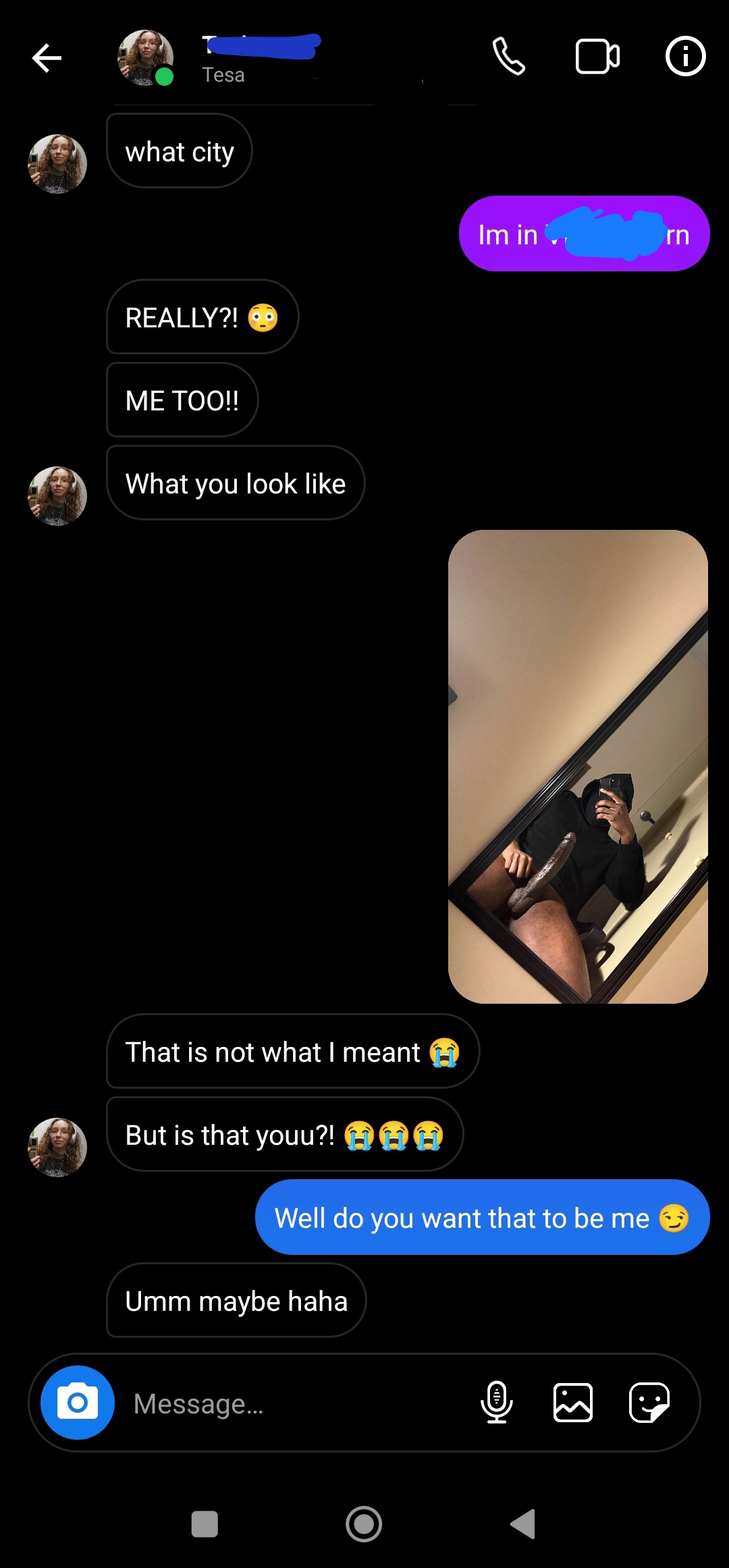Open Tesa's profile from the header avatar

point(146,58)
